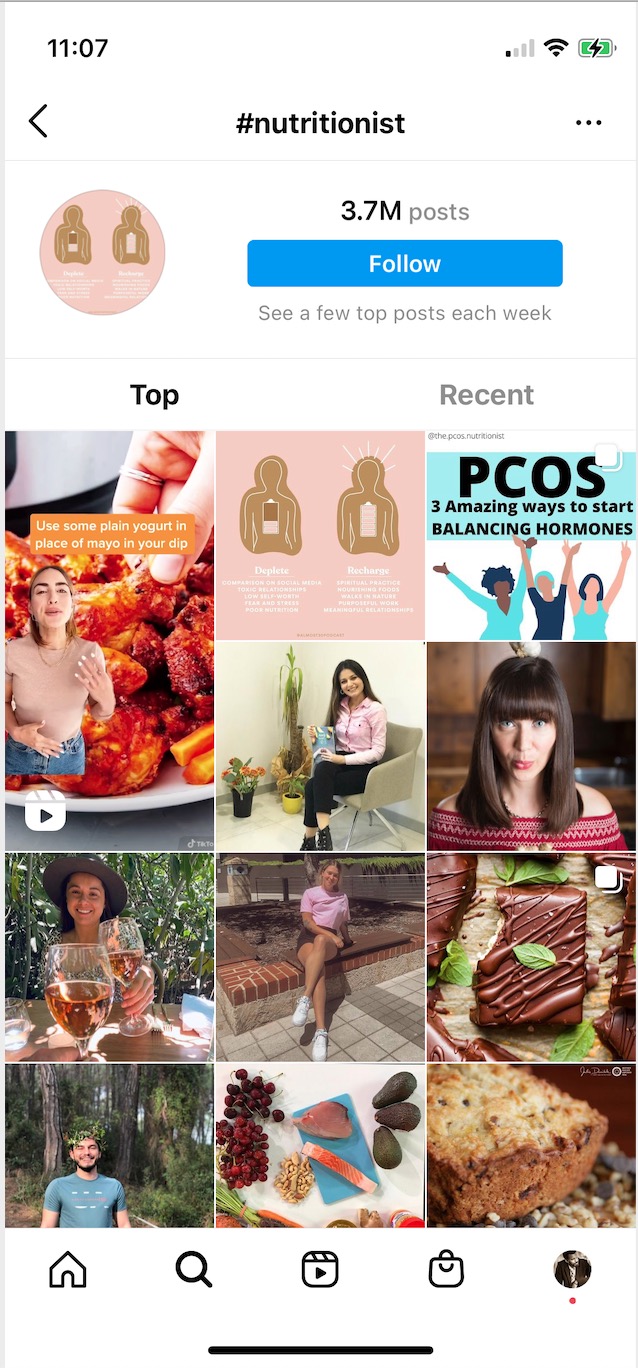Viewport: 638px width, 1368px height.
Task: Switch to the Recent tab
Action: [486, 395]
